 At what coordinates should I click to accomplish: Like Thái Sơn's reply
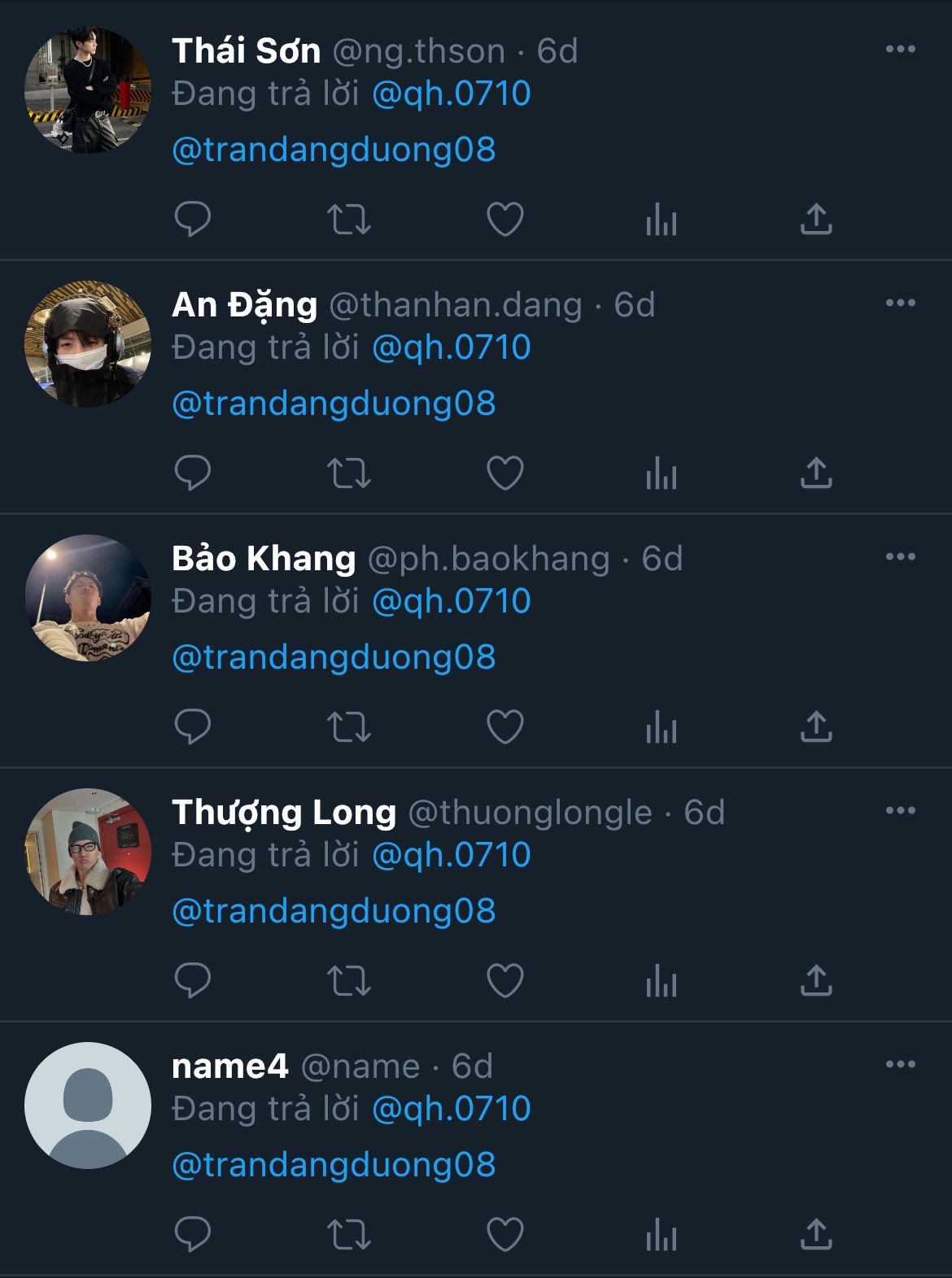pos(504,219)
